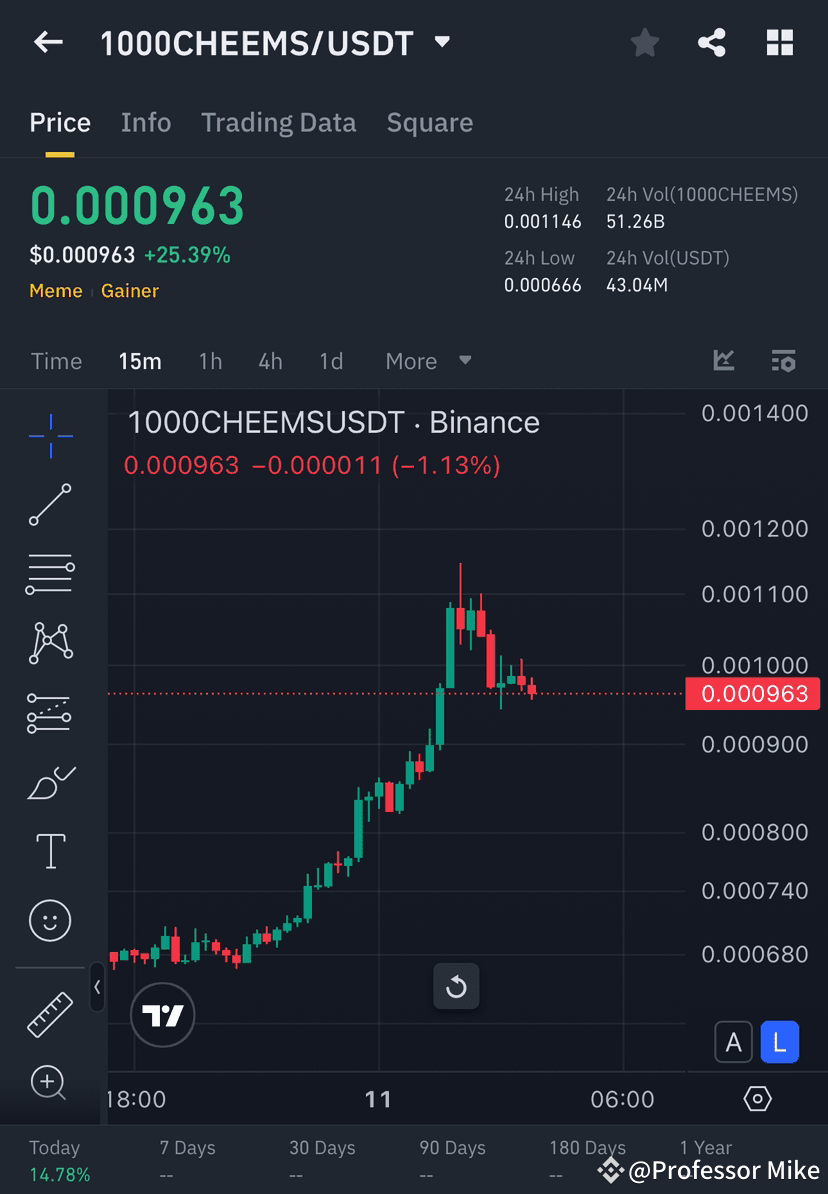Image resolution: width=828 pixels, height=1194 pixels.
Task: Switch to the Trading Data tab
Action: pos(278,122)
